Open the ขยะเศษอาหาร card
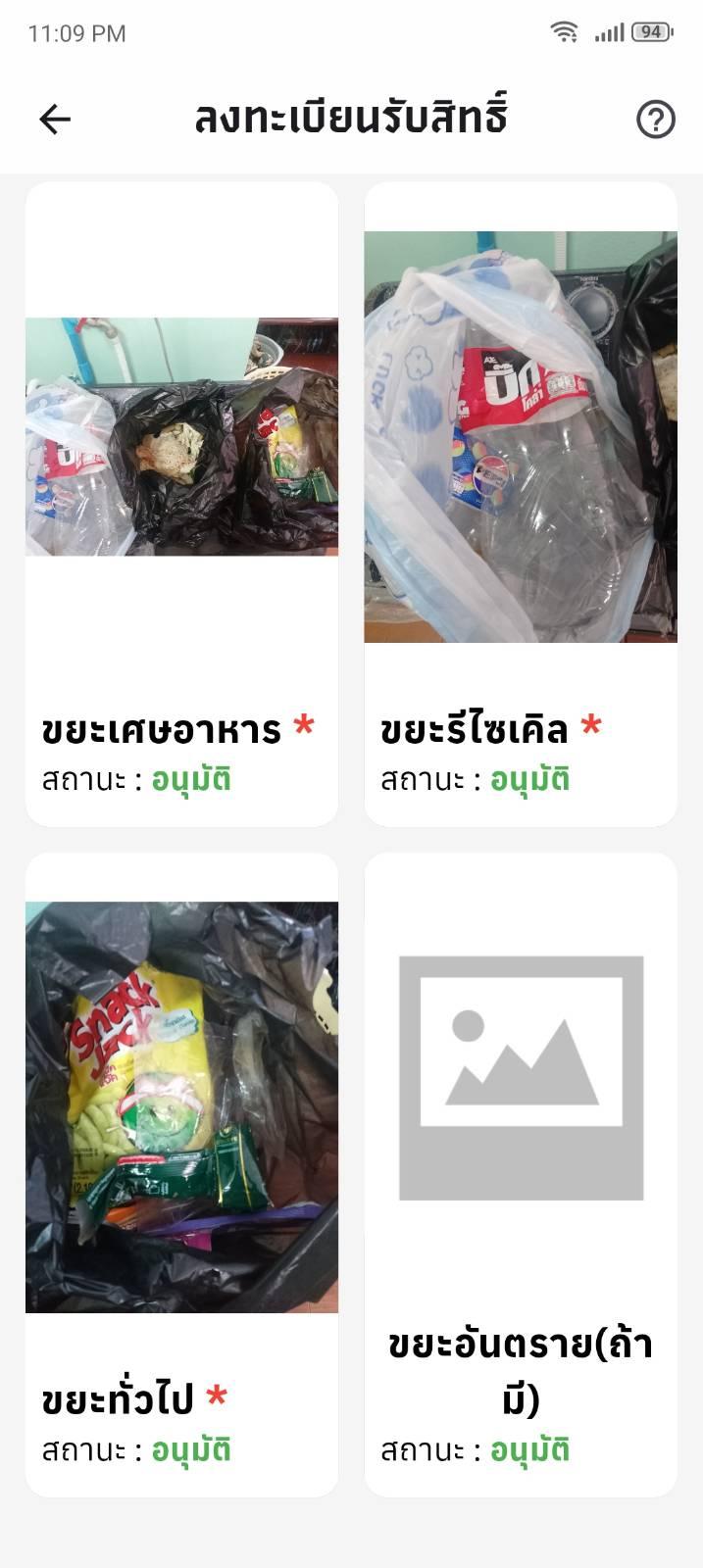The height and width of the screenshot is (1568, 703). pyautogui.click(x=181, y=504)
